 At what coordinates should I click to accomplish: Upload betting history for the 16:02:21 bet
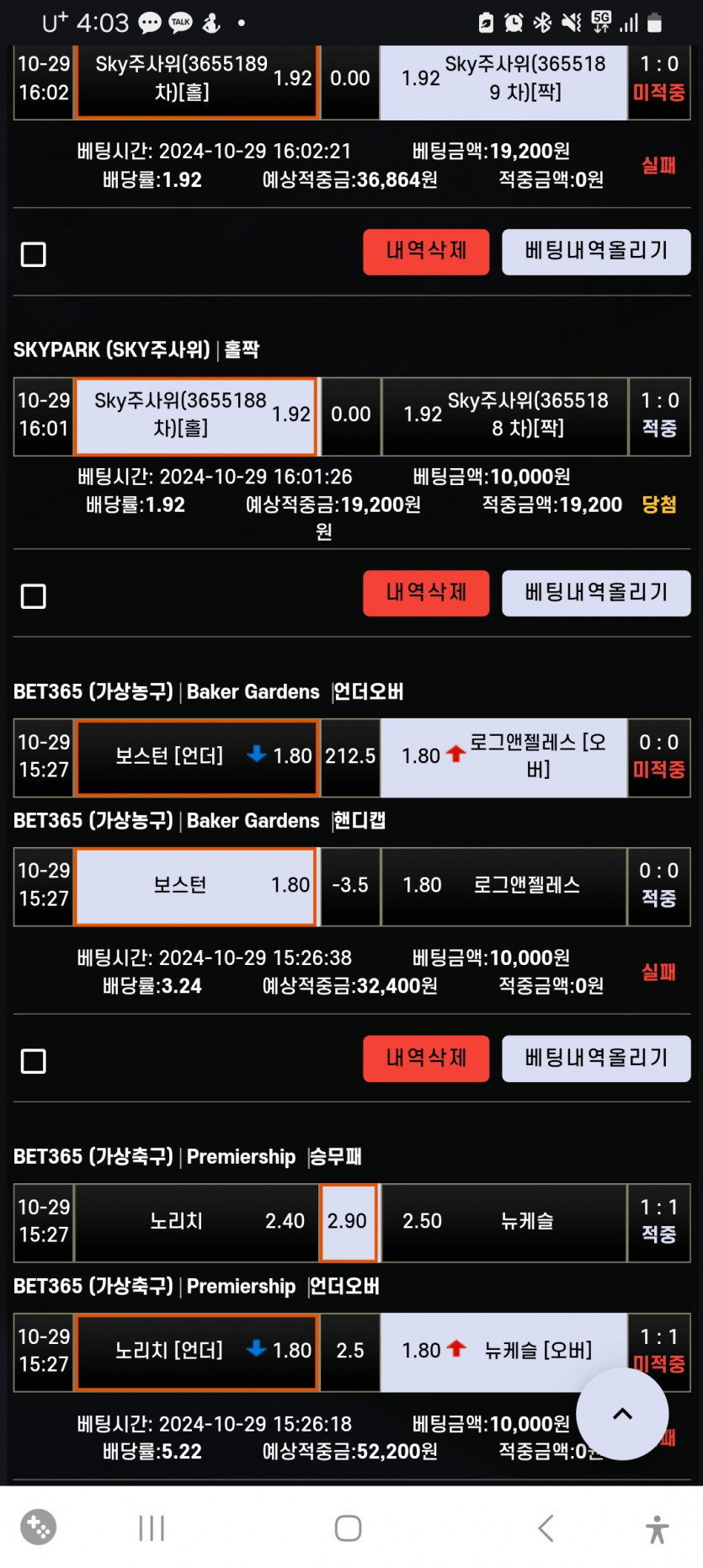[596, 251]
